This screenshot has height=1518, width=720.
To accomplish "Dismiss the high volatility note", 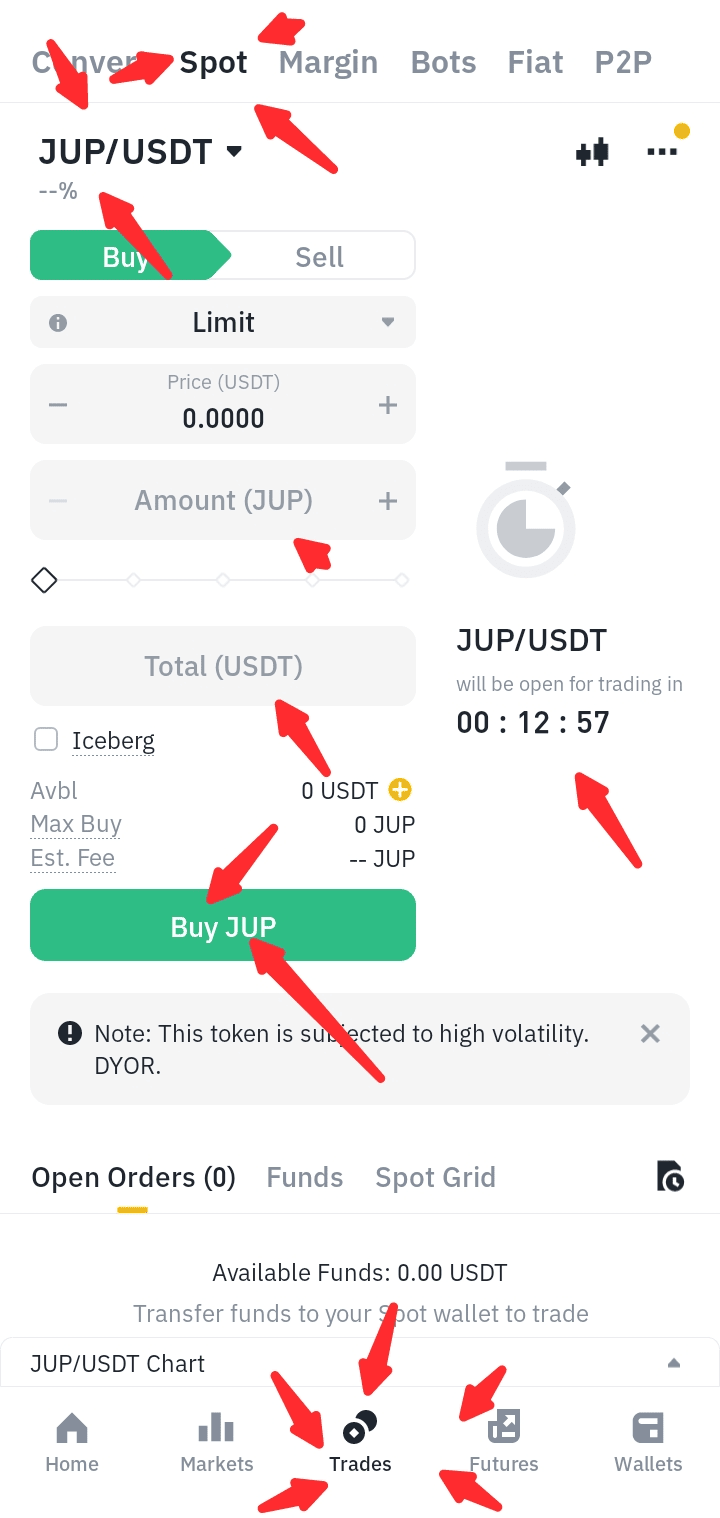I will pyautogui.click(x=650, y=1034).
